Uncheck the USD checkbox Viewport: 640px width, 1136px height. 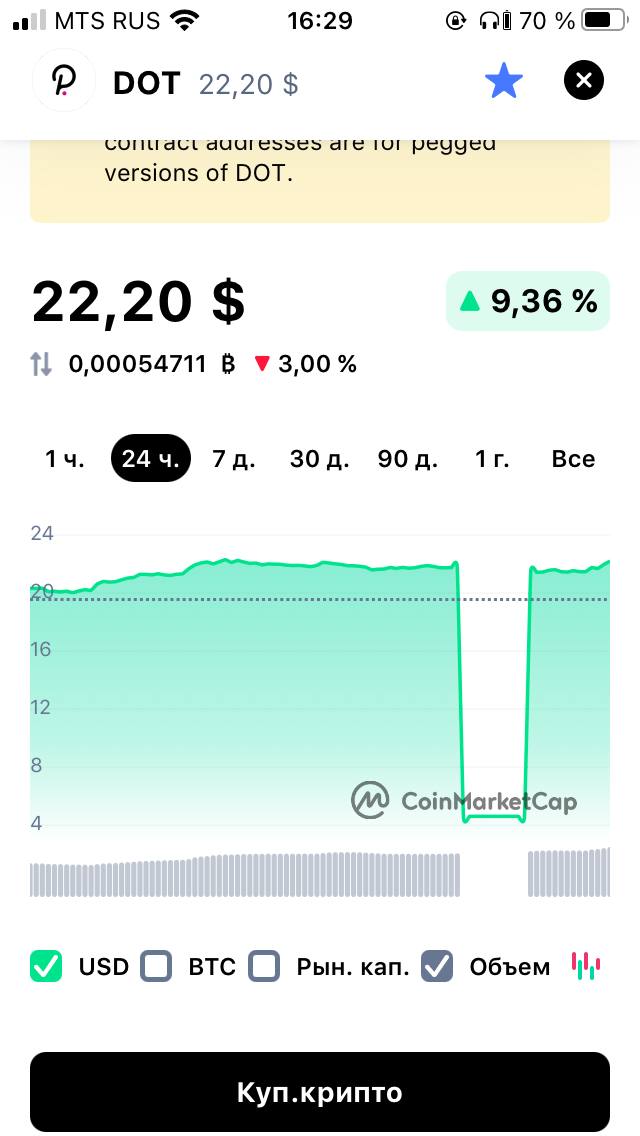46,966
